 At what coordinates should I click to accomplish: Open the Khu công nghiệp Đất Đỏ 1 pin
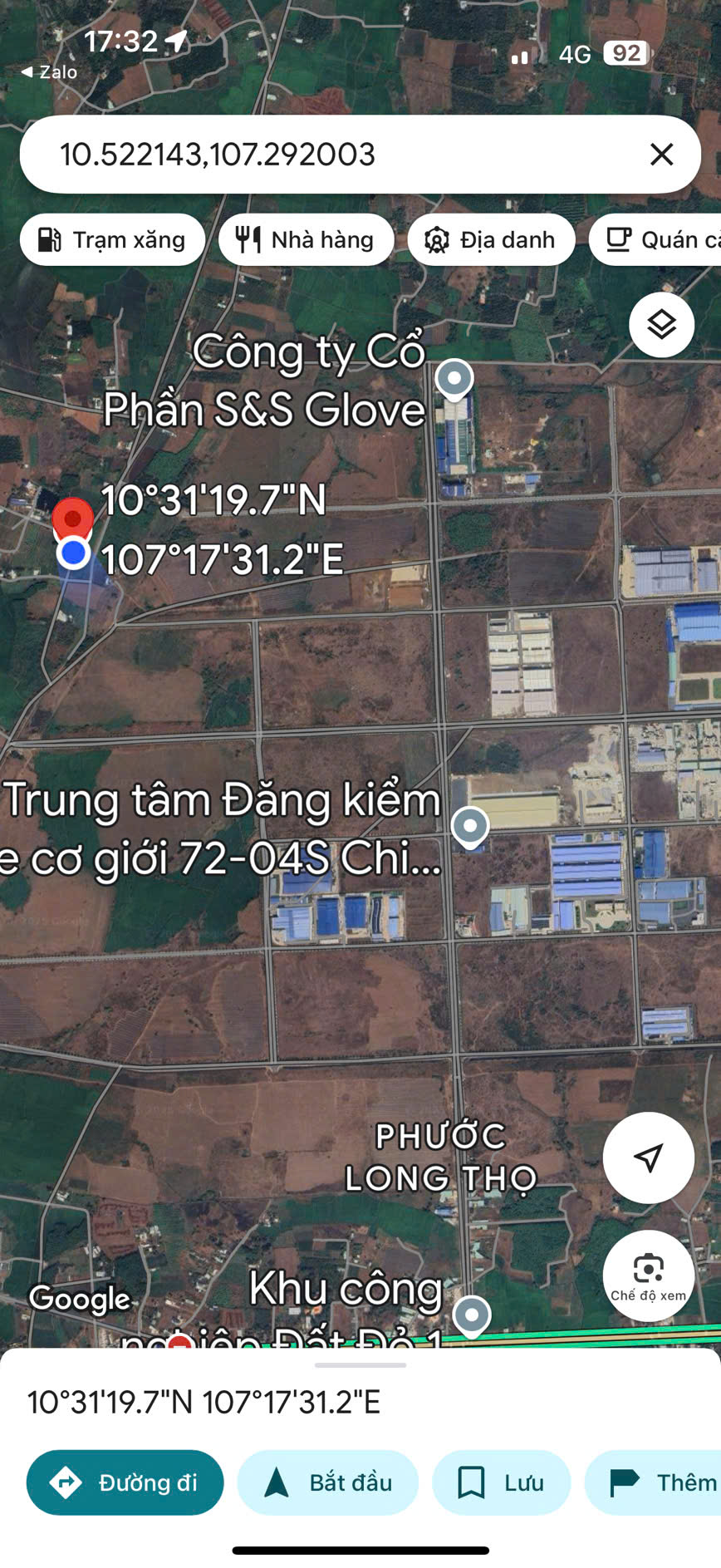pyautogui.click(x=472, y=1315)
